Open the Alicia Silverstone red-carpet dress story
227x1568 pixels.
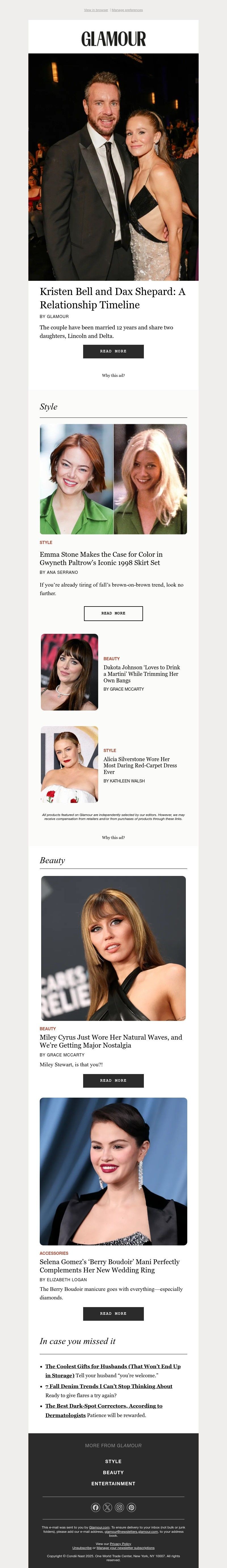click(x=140, y=765)
